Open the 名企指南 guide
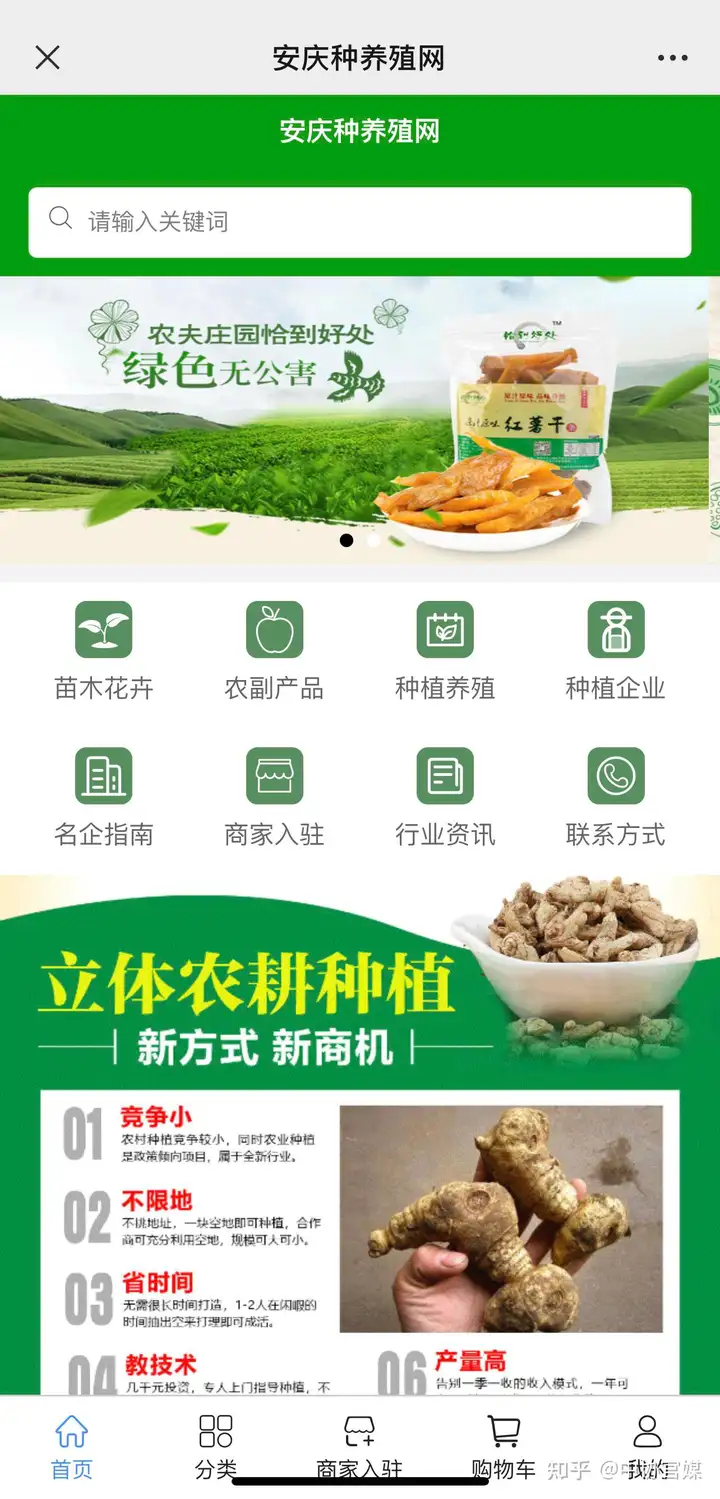Screen dimensions: 720x1499 104,796
